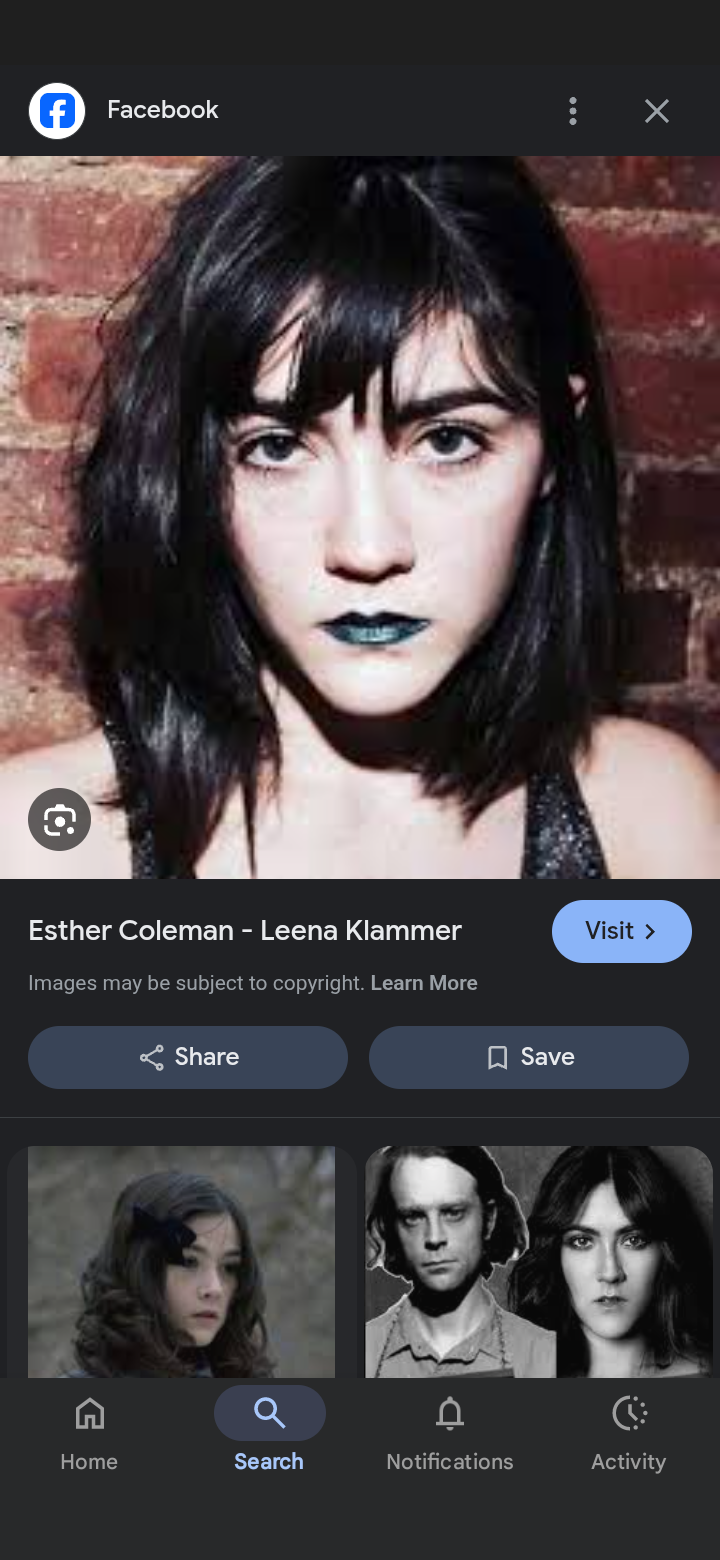Open the Learn More copyright link
Screen dimensions: 720x1560
[423, 983]
